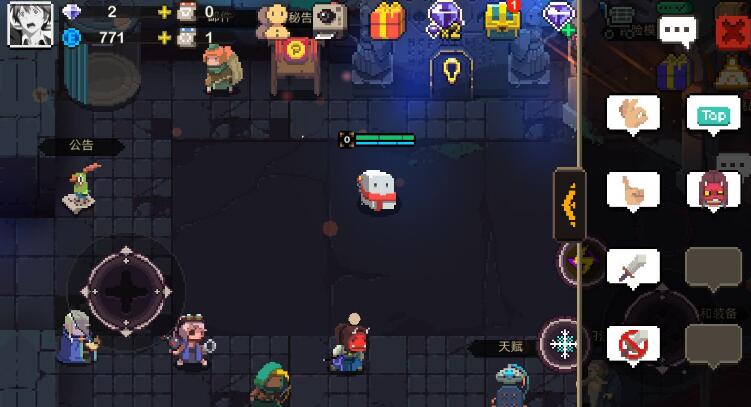Add more items with first plus icon

pos(165,12)
